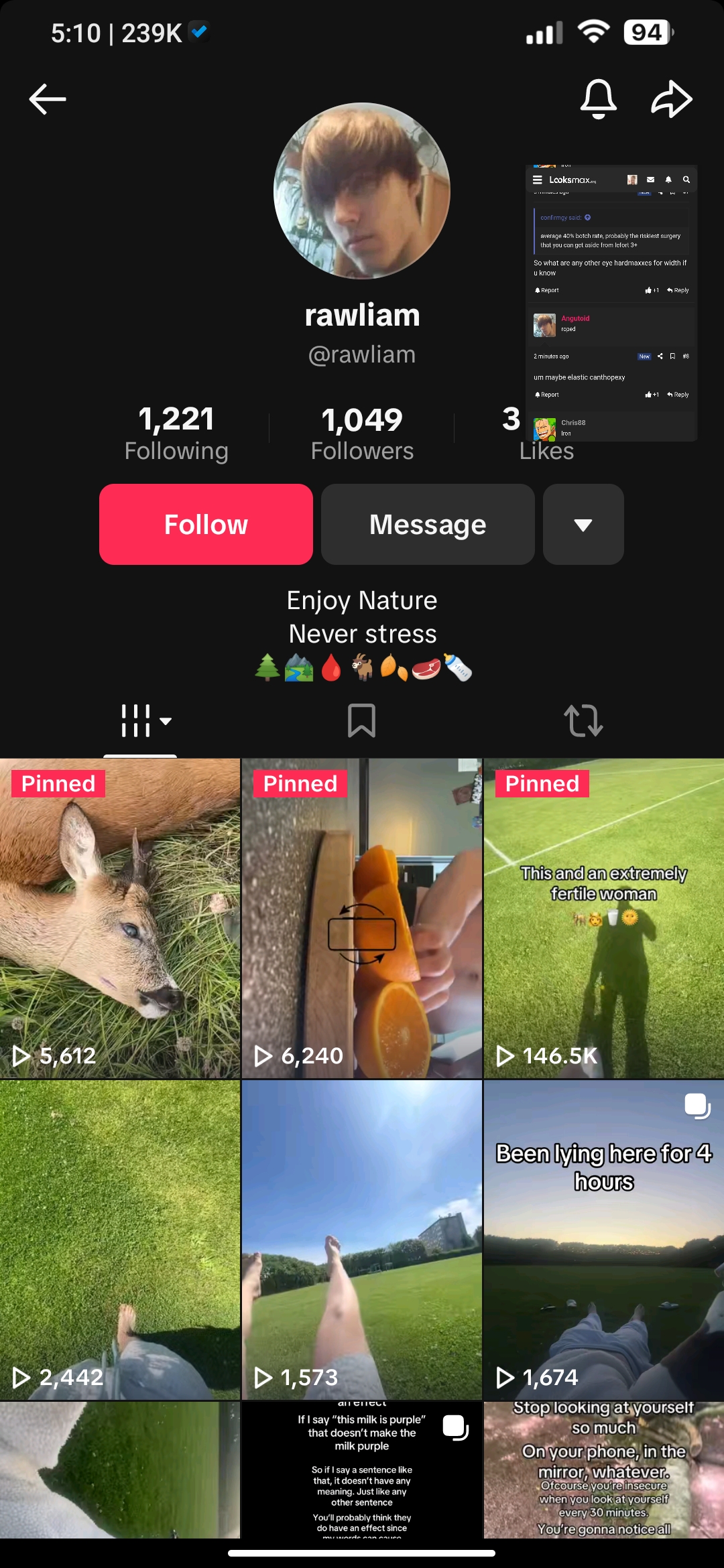This screenshot has height=1568, width=724.
Task: Play the legs-in-sky video with 1,573 views
Action: coord(362,1240)
